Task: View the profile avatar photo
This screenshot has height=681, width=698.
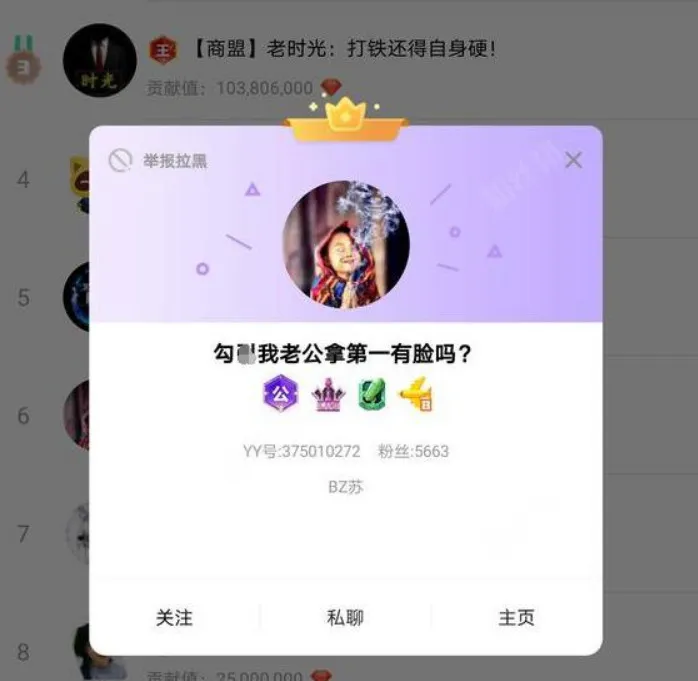Action: pyautogui.click(x=345, y=244)
